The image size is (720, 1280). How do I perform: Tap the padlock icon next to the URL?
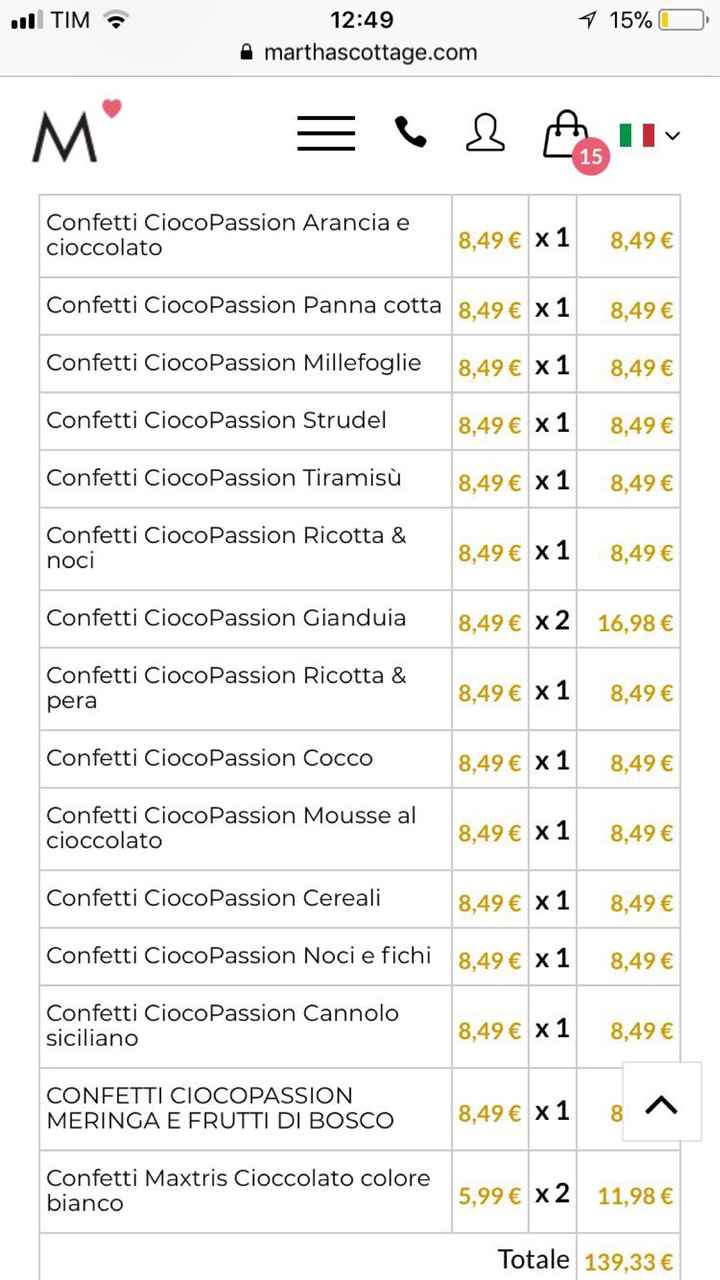(246, 52)
